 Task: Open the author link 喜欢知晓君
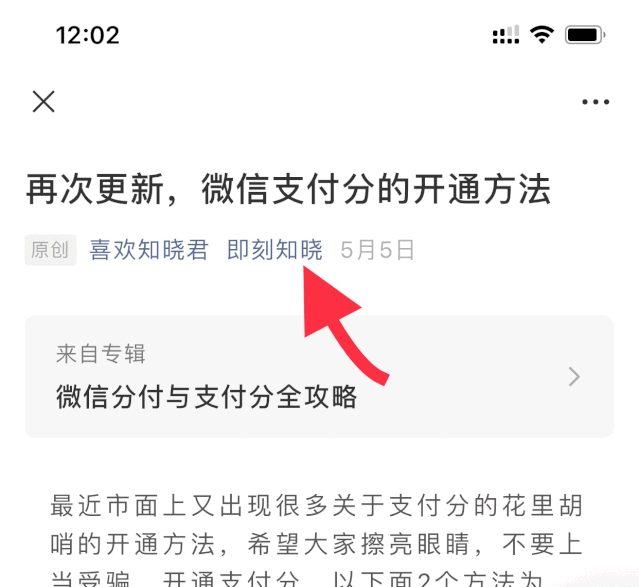(x=149, y=250)
